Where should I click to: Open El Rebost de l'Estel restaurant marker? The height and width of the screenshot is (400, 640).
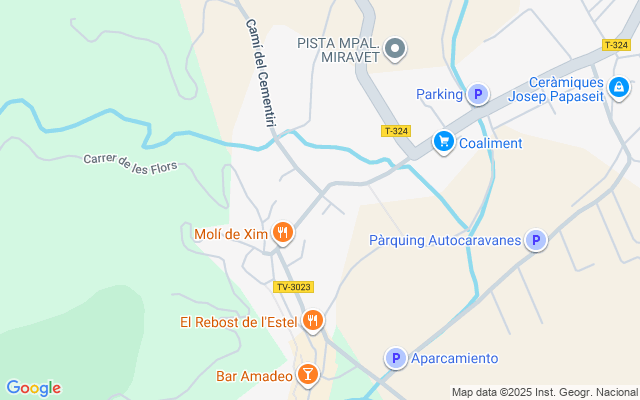[314, 321]
